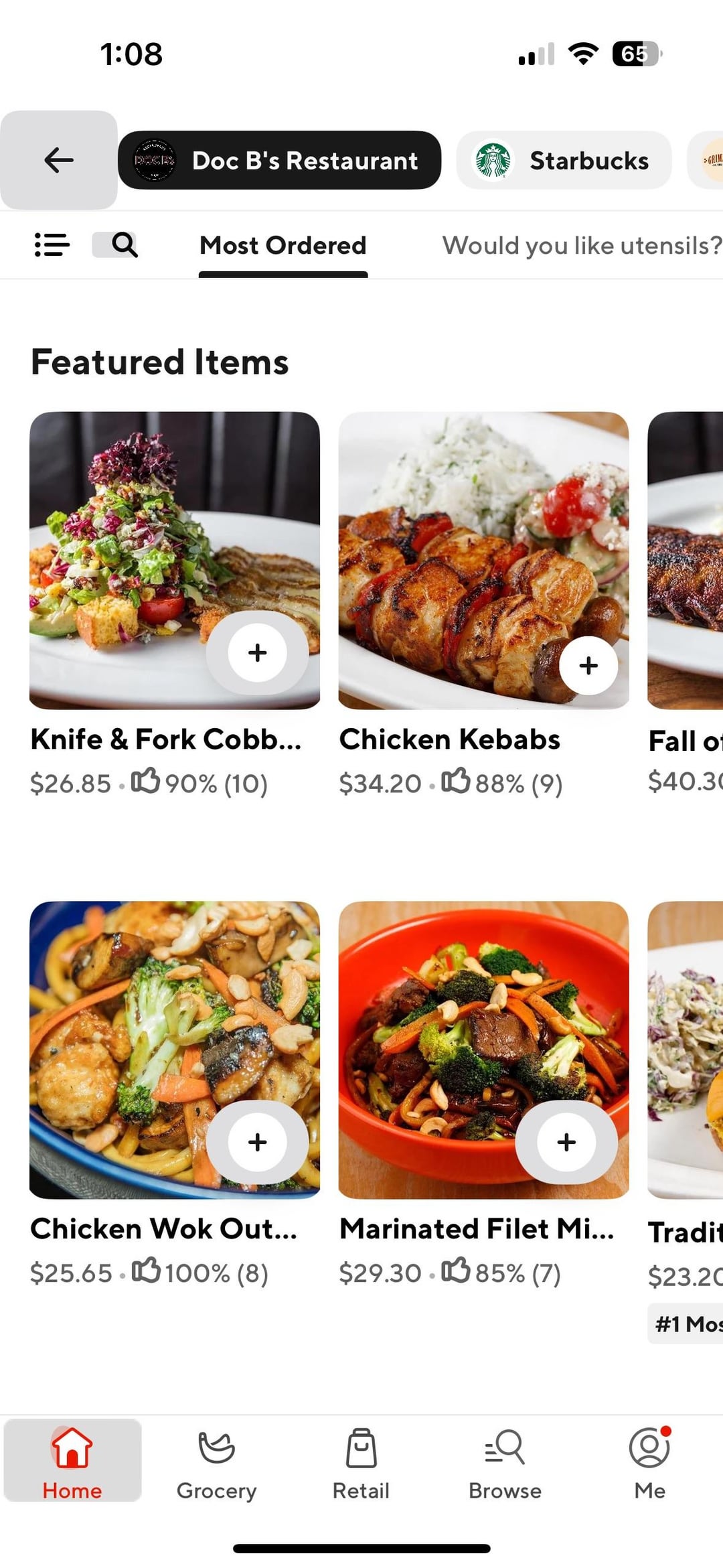Image resolution: width=723 pixels, height=1568 pixels.
Task: Add Chicken Wok Out to cart
Action: click(258, 1143)
